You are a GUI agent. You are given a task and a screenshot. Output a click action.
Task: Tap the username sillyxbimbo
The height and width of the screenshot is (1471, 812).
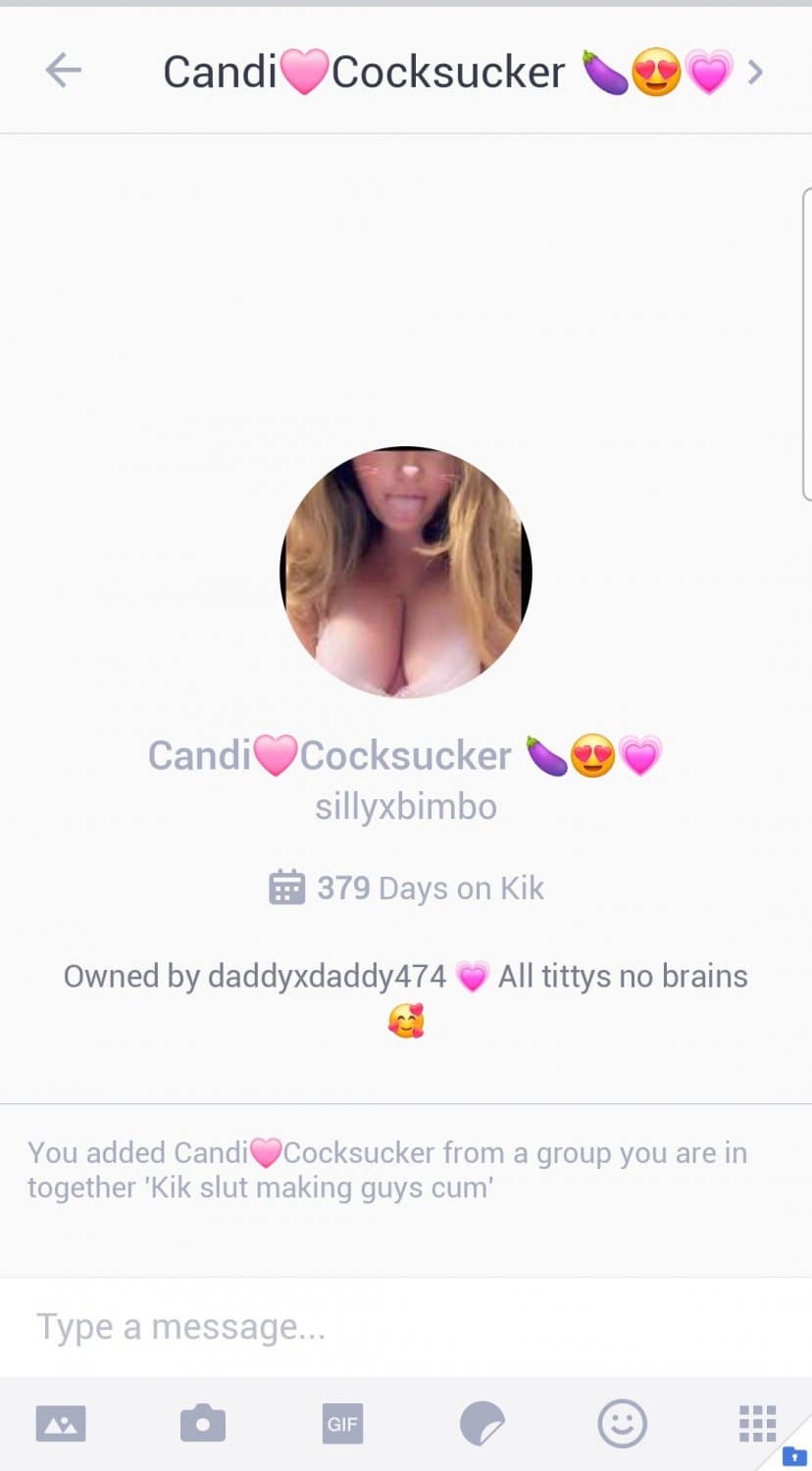[x=405, y=805]
